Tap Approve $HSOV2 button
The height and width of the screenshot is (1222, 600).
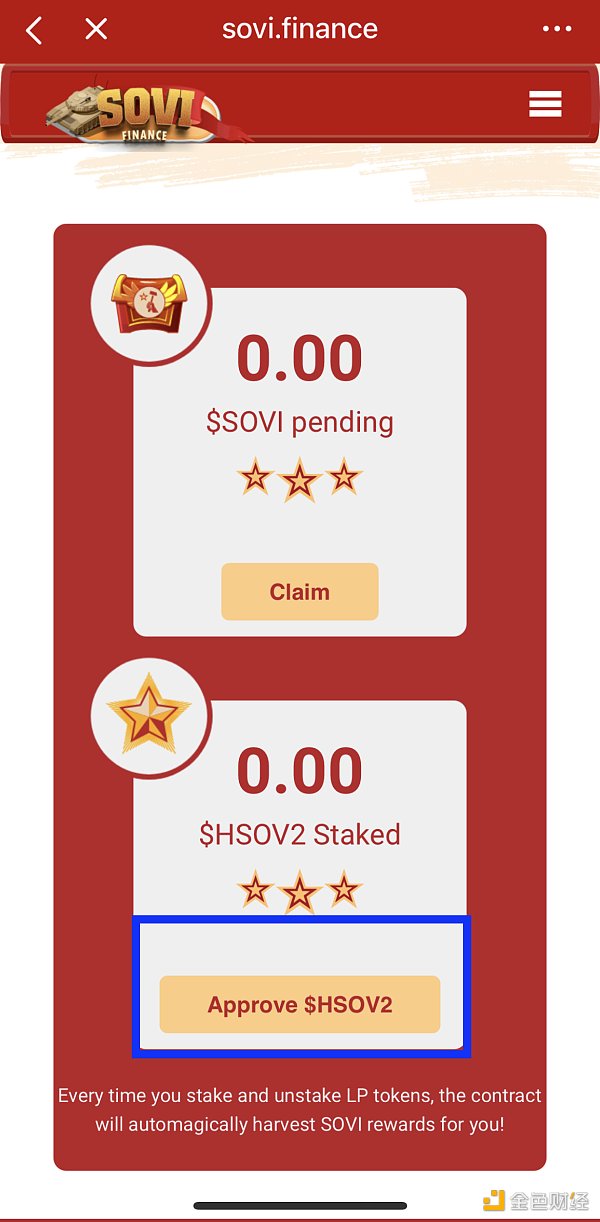[300, 1005]
